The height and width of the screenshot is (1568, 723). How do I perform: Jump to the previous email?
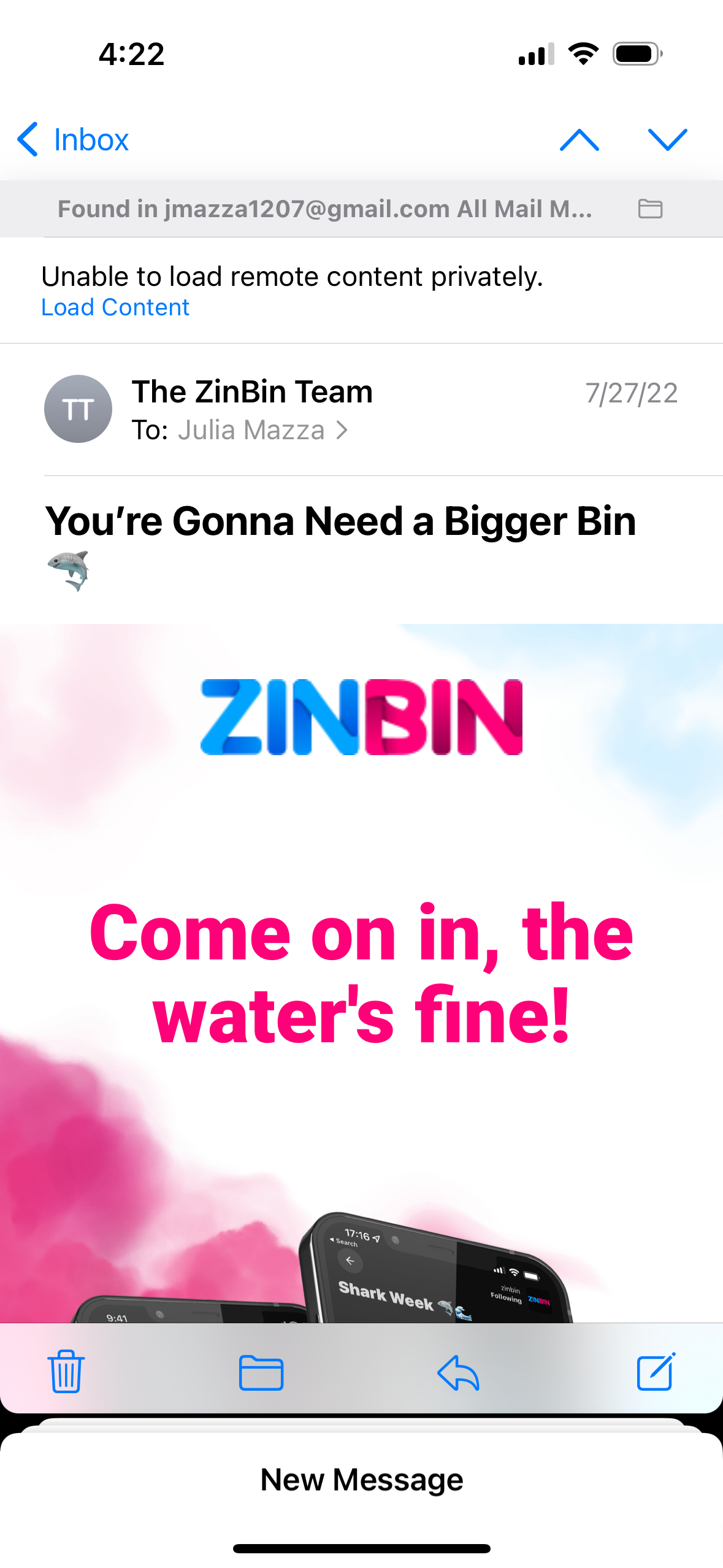pos(579,140)
